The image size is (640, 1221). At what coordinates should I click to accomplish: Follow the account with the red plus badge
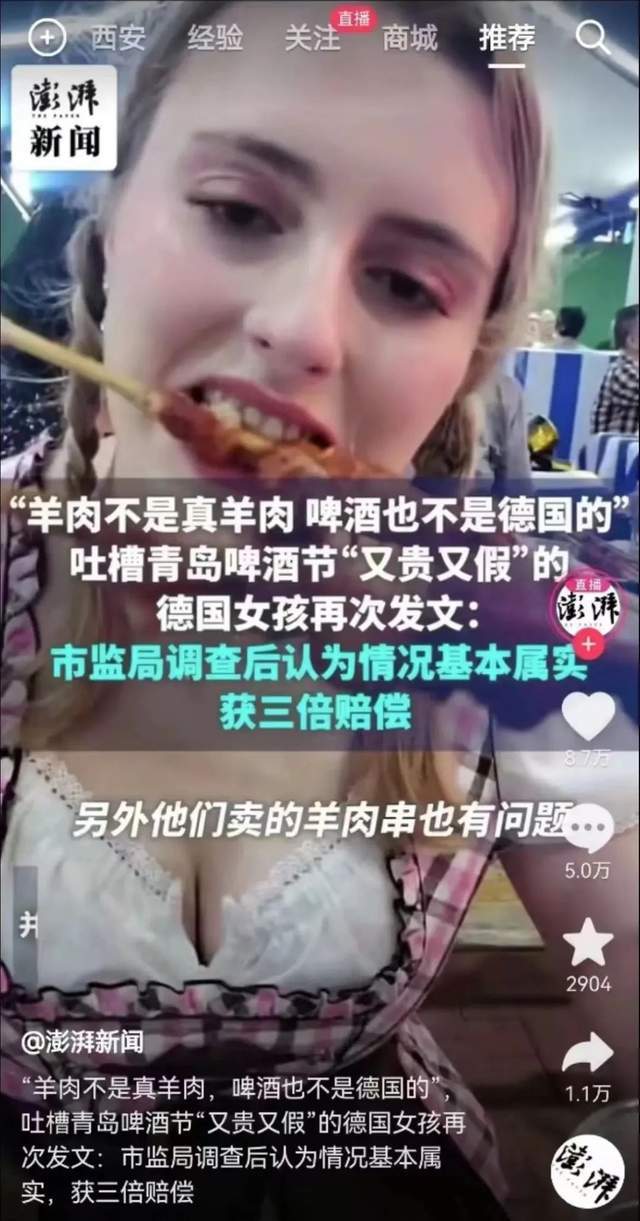[587, 645]
